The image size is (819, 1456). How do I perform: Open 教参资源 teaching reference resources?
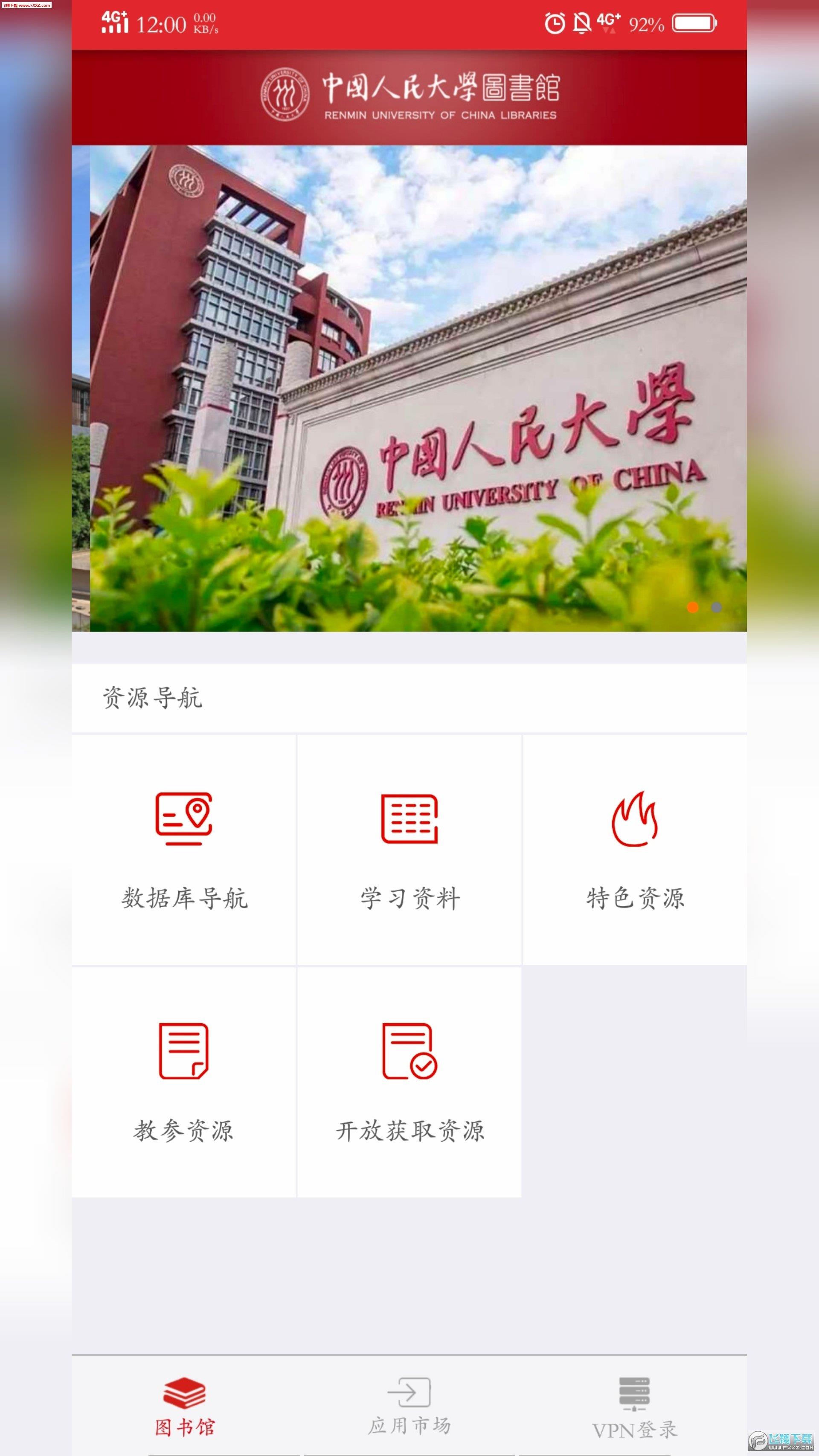coord(184,1081)
